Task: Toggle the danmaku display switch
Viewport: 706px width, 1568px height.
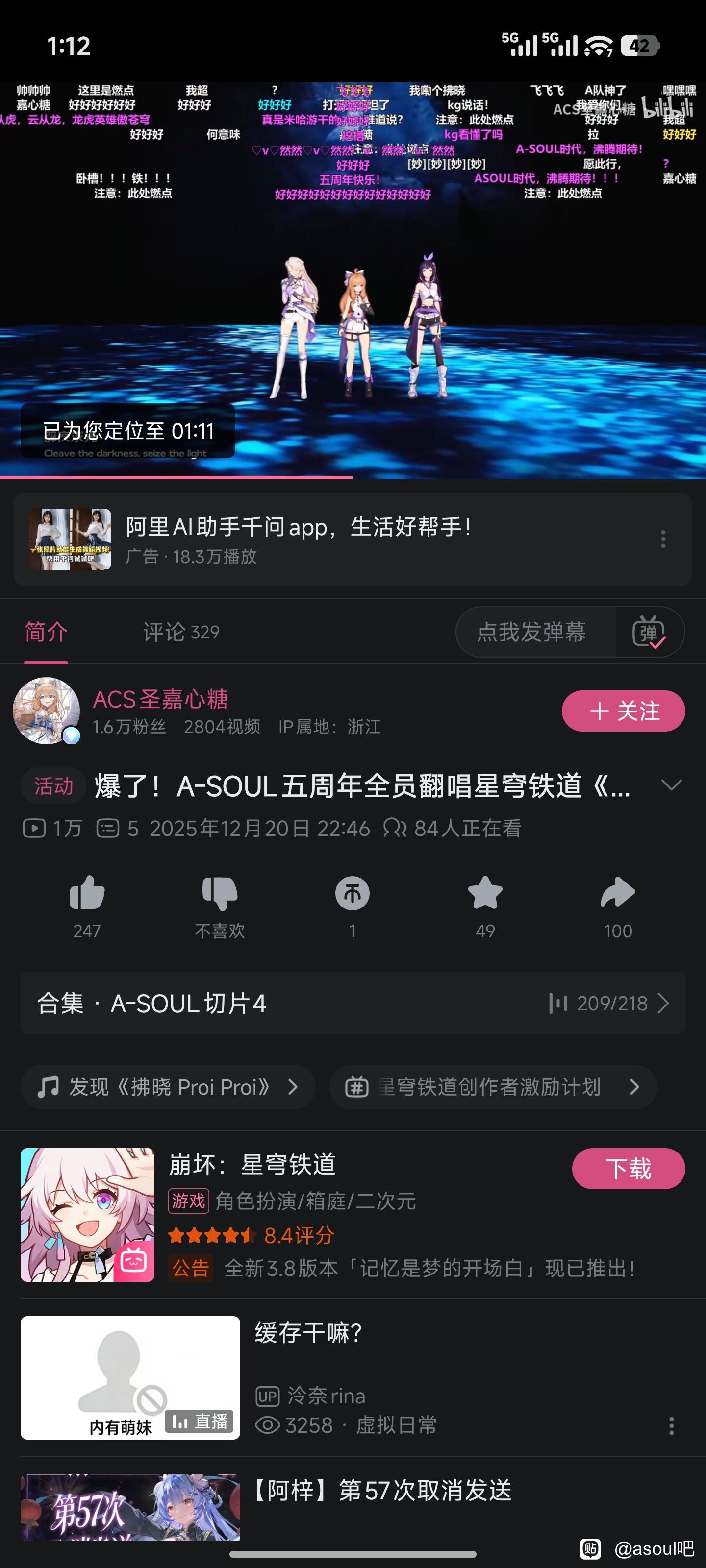Action: click(649, 632)
